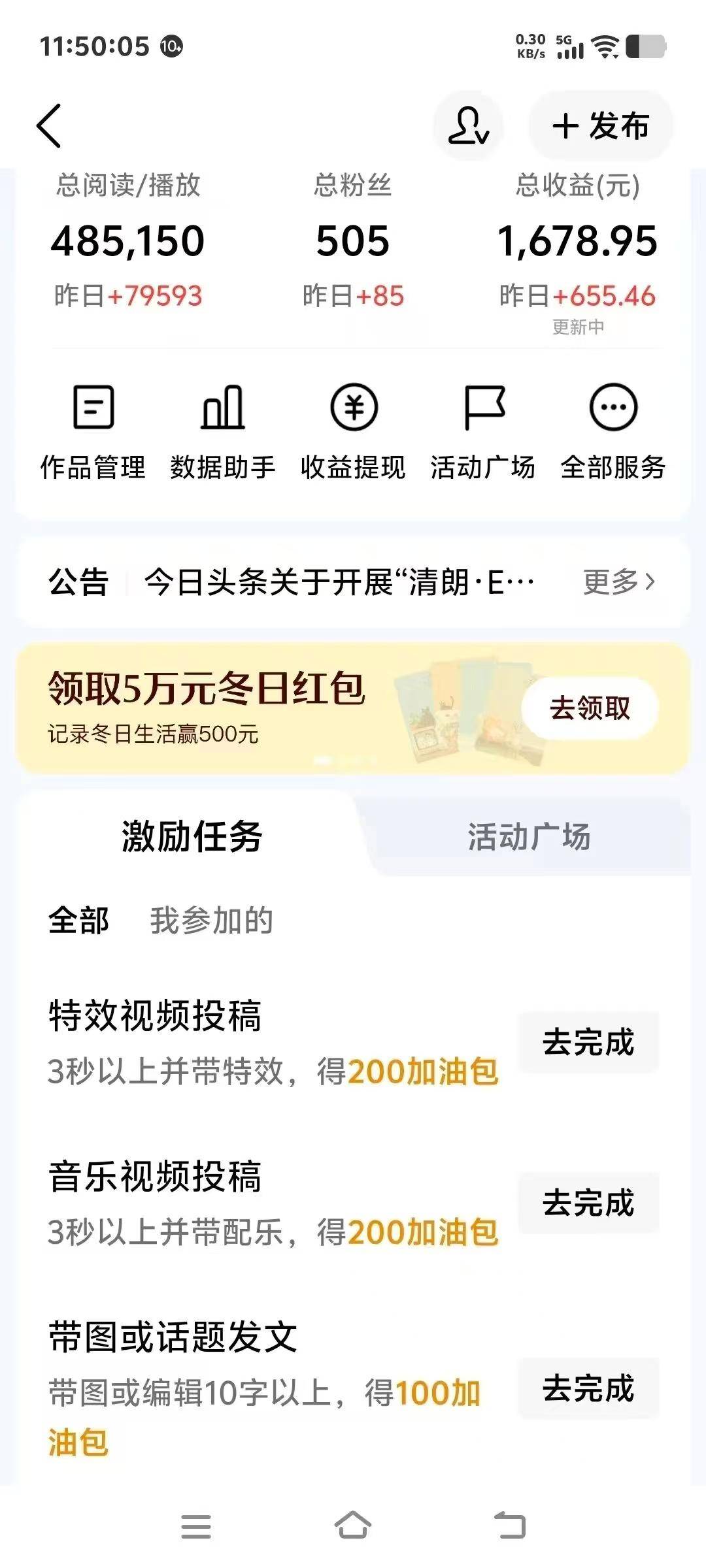706x1568 pixels.
Task: Switch to the 激励任务 tab
Action: click(190, 840)
